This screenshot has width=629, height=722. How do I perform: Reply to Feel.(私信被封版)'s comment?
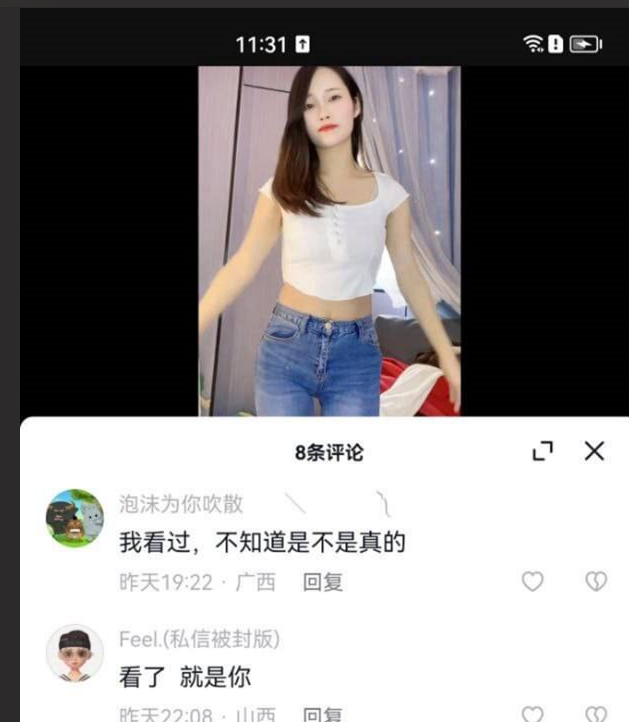pyautogui.click(x=323, y=714)
